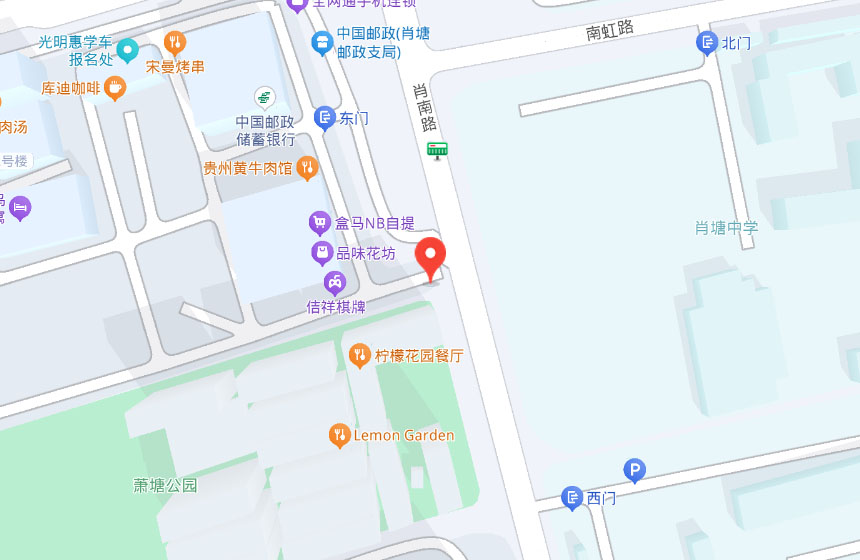Select the 库迪咖啡 coffee marker

tap(115, 88)
